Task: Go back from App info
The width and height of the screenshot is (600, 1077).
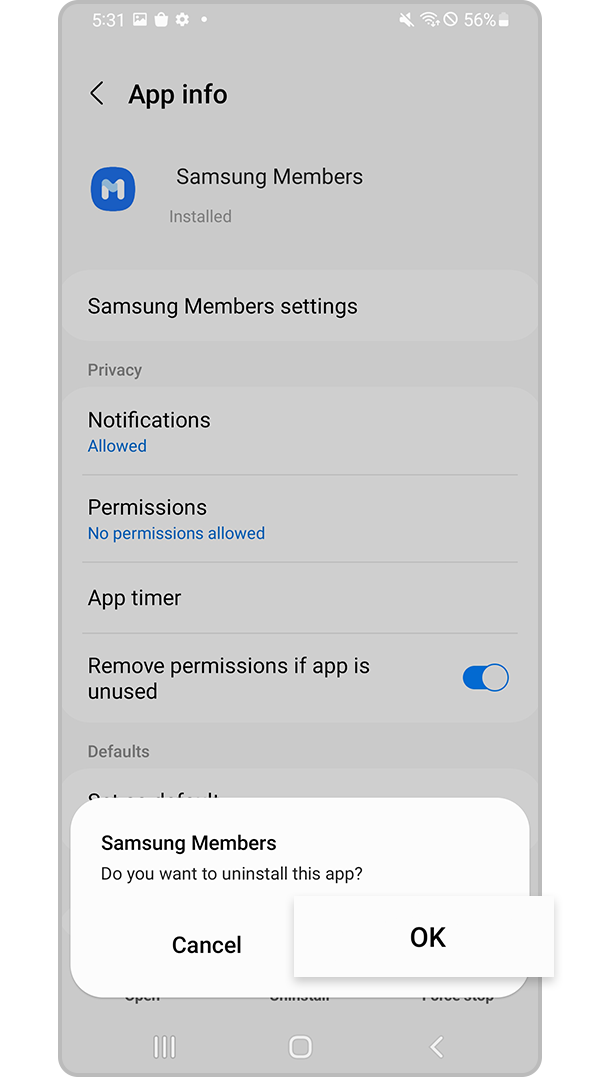Action: point(97,94)
